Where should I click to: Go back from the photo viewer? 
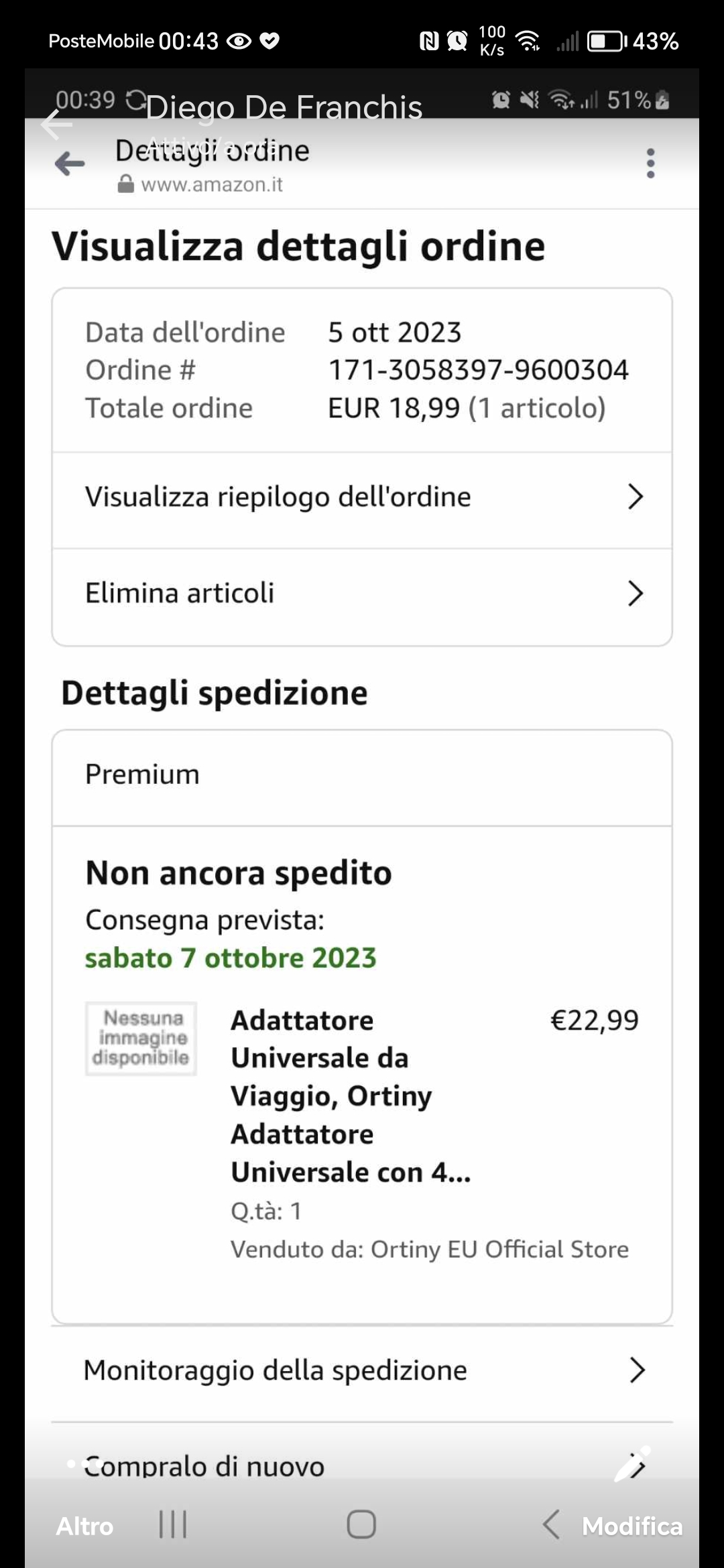pyautogui.click(x=56, y=125)
